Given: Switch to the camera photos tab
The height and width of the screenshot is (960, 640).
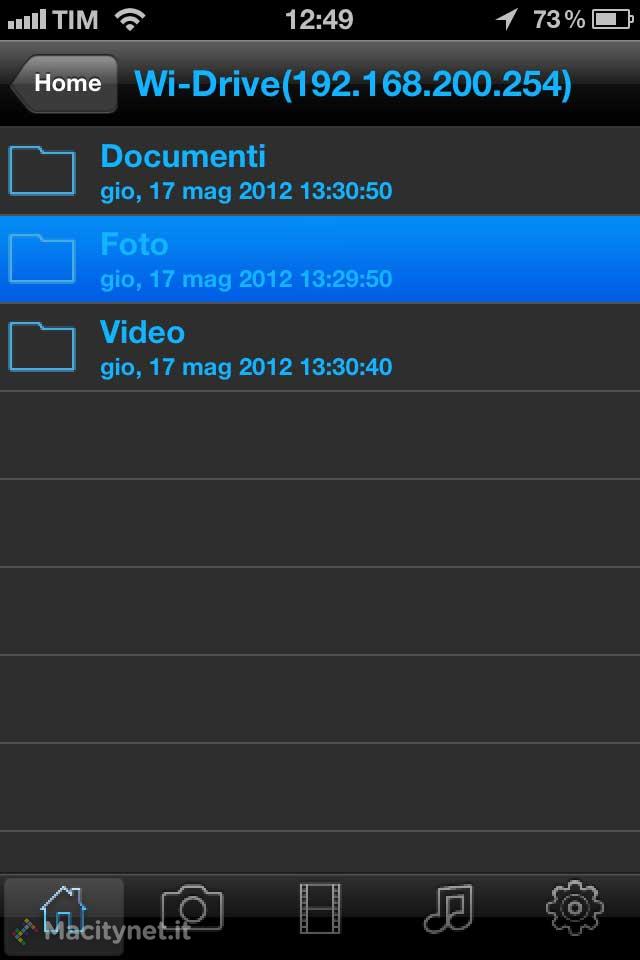Looking at the screenshot, I should pos(192,909).
